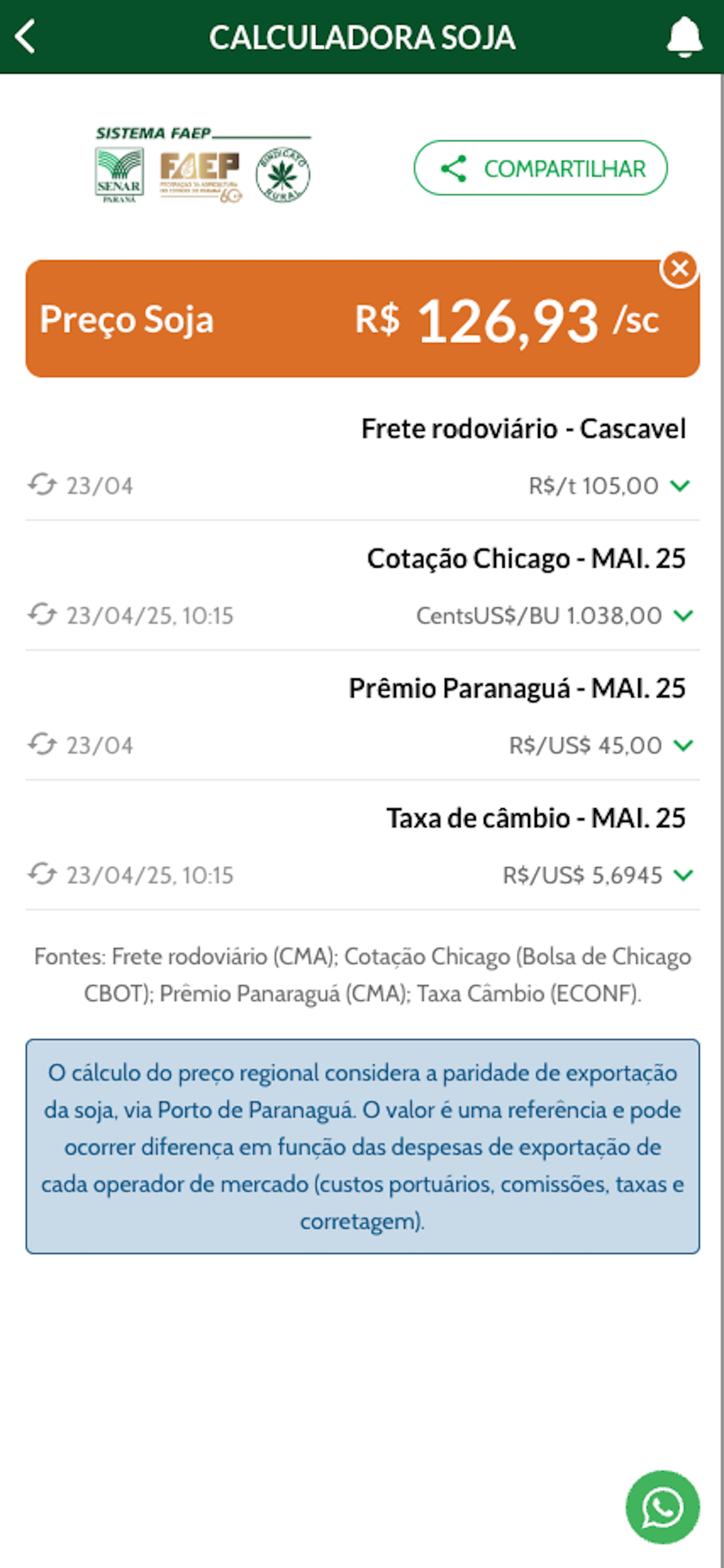Refresh the Taxa de câmbio rate
This screenshot has width=724, height=1568.
[x=43, y=874]
